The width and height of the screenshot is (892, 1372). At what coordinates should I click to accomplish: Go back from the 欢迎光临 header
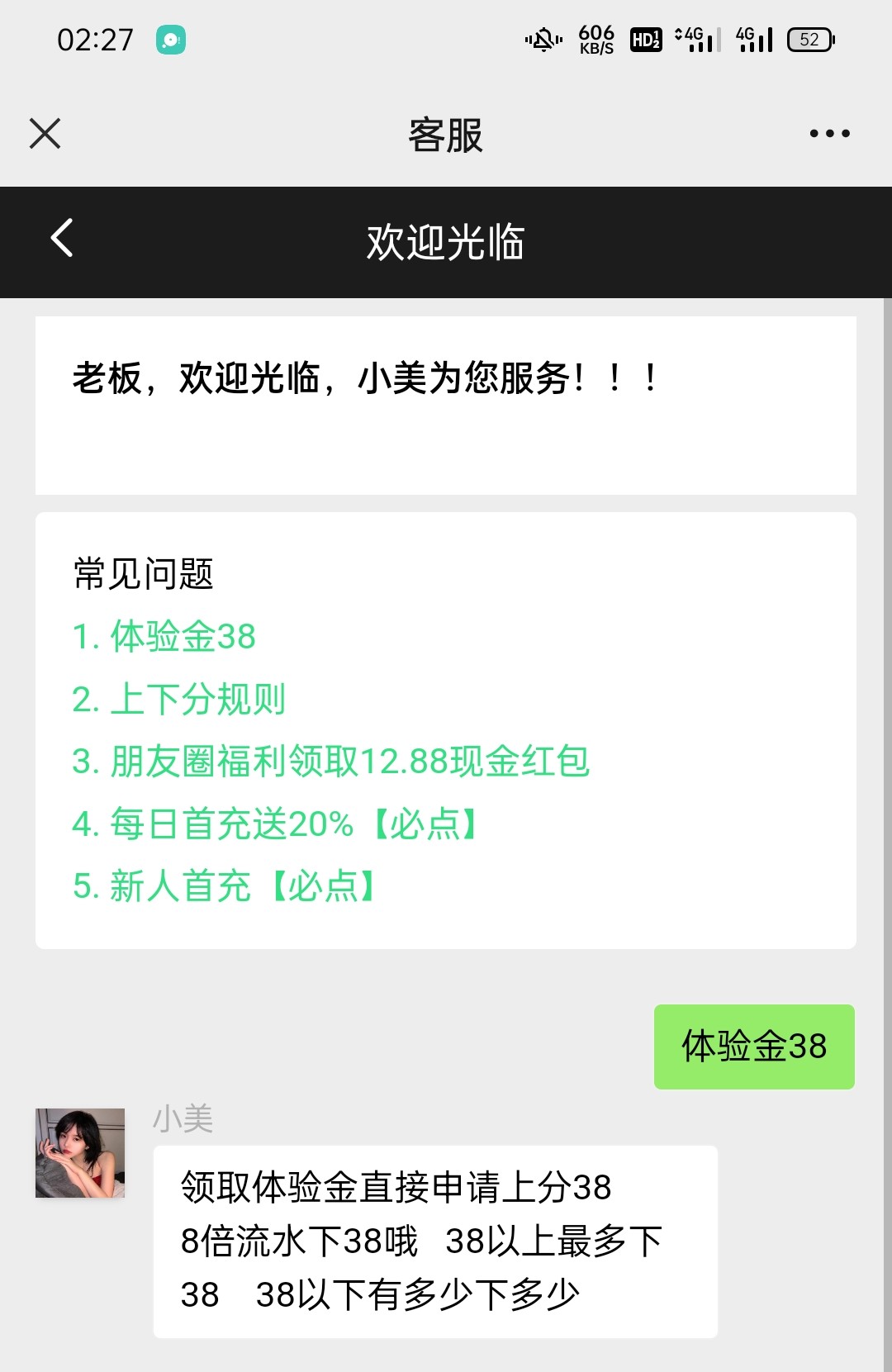(62, 239)
